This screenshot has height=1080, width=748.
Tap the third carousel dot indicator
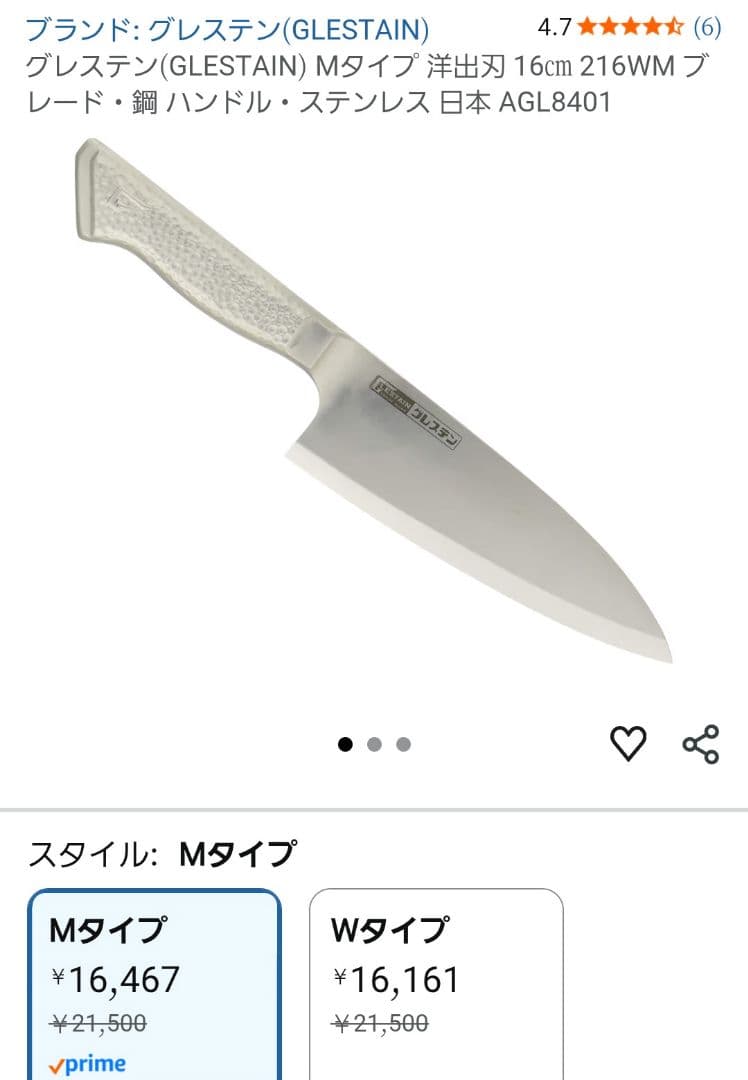pyautogui.click(x=404, y=744)
